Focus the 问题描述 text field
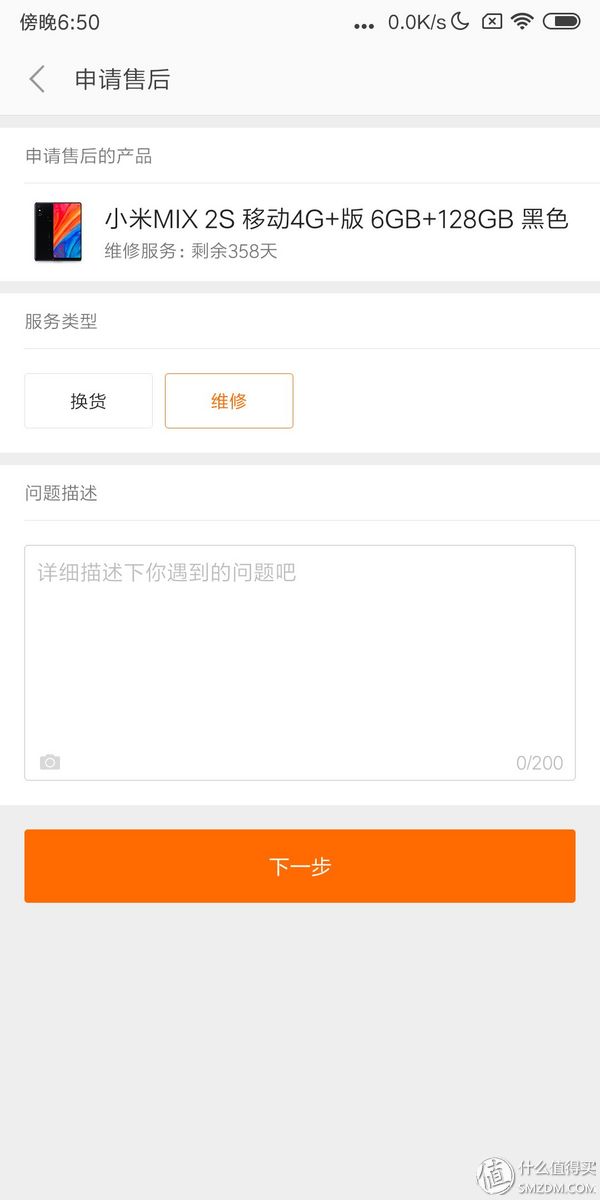This screenshot has height=1200, width=600. [300, 650]
